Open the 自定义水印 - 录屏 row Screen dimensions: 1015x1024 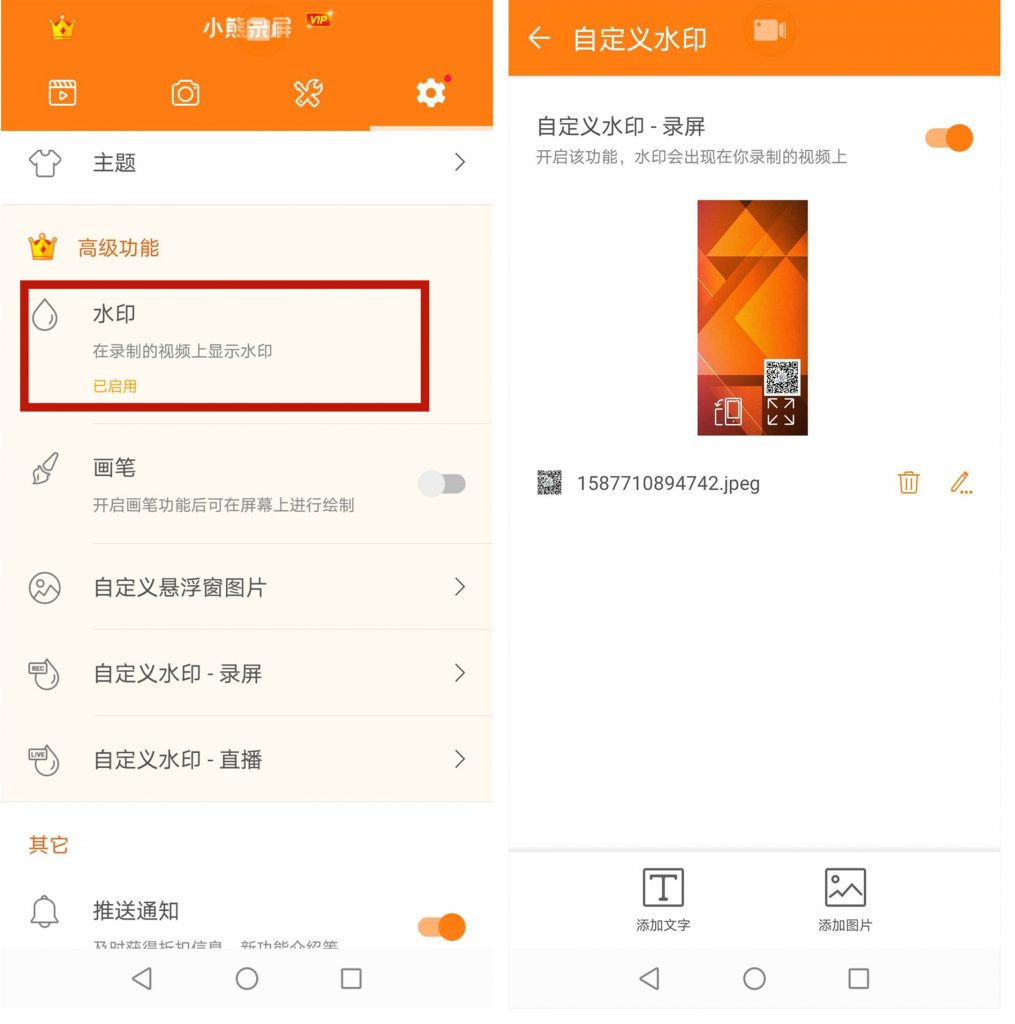point(246,673)
